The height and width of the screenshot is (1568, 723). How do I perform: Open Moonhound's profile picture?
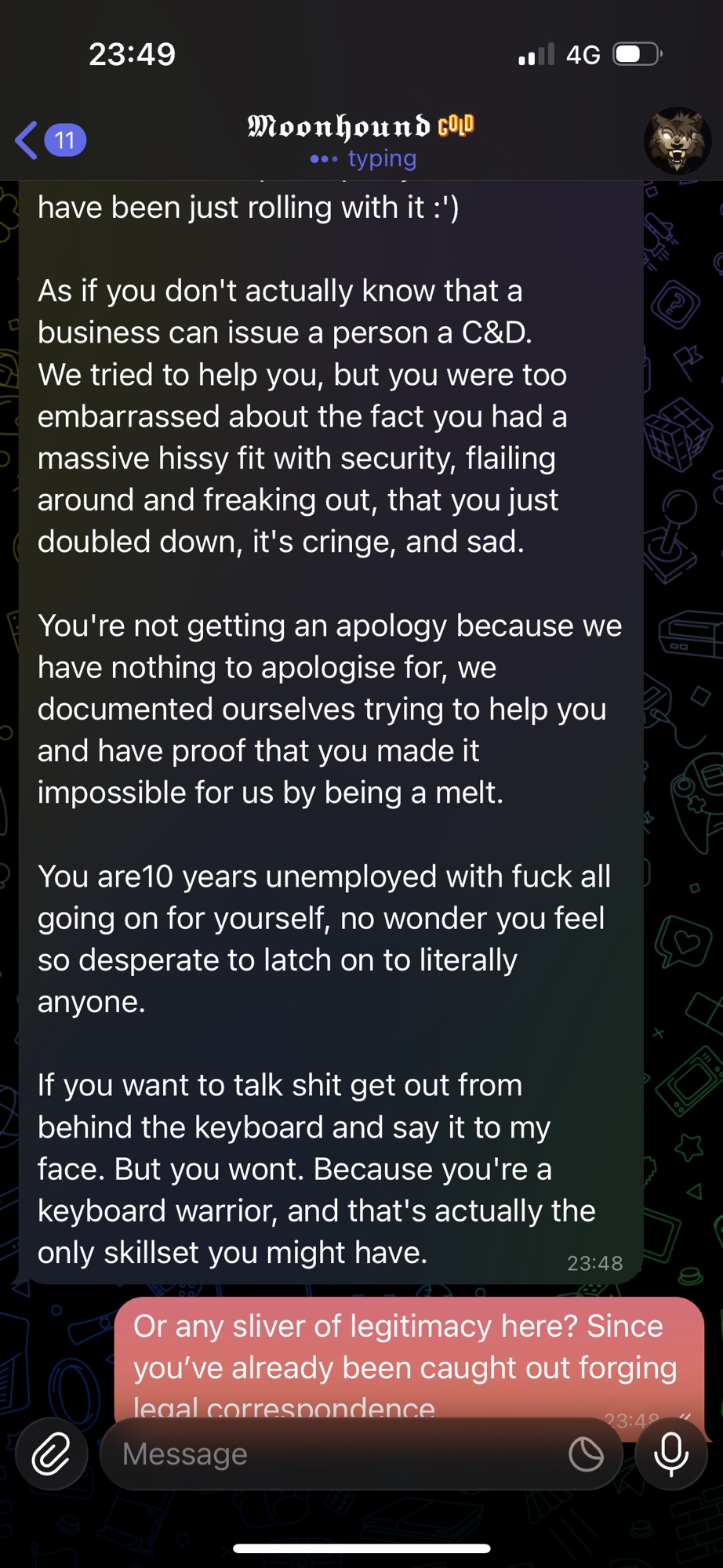click(677, 140)
